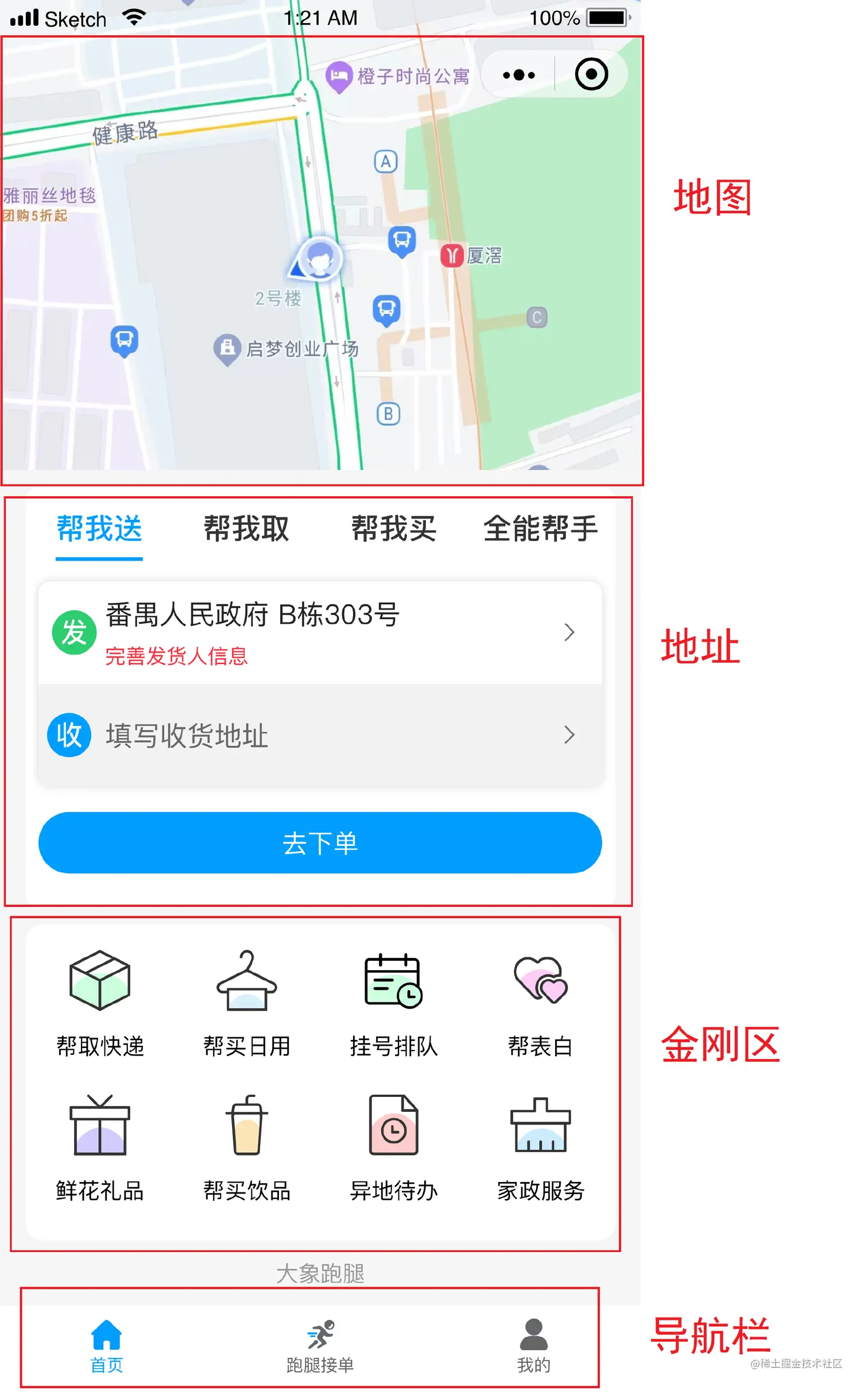Switch to the 帮我买 tab
This screenshot has width=868, height=1395.
394,529
